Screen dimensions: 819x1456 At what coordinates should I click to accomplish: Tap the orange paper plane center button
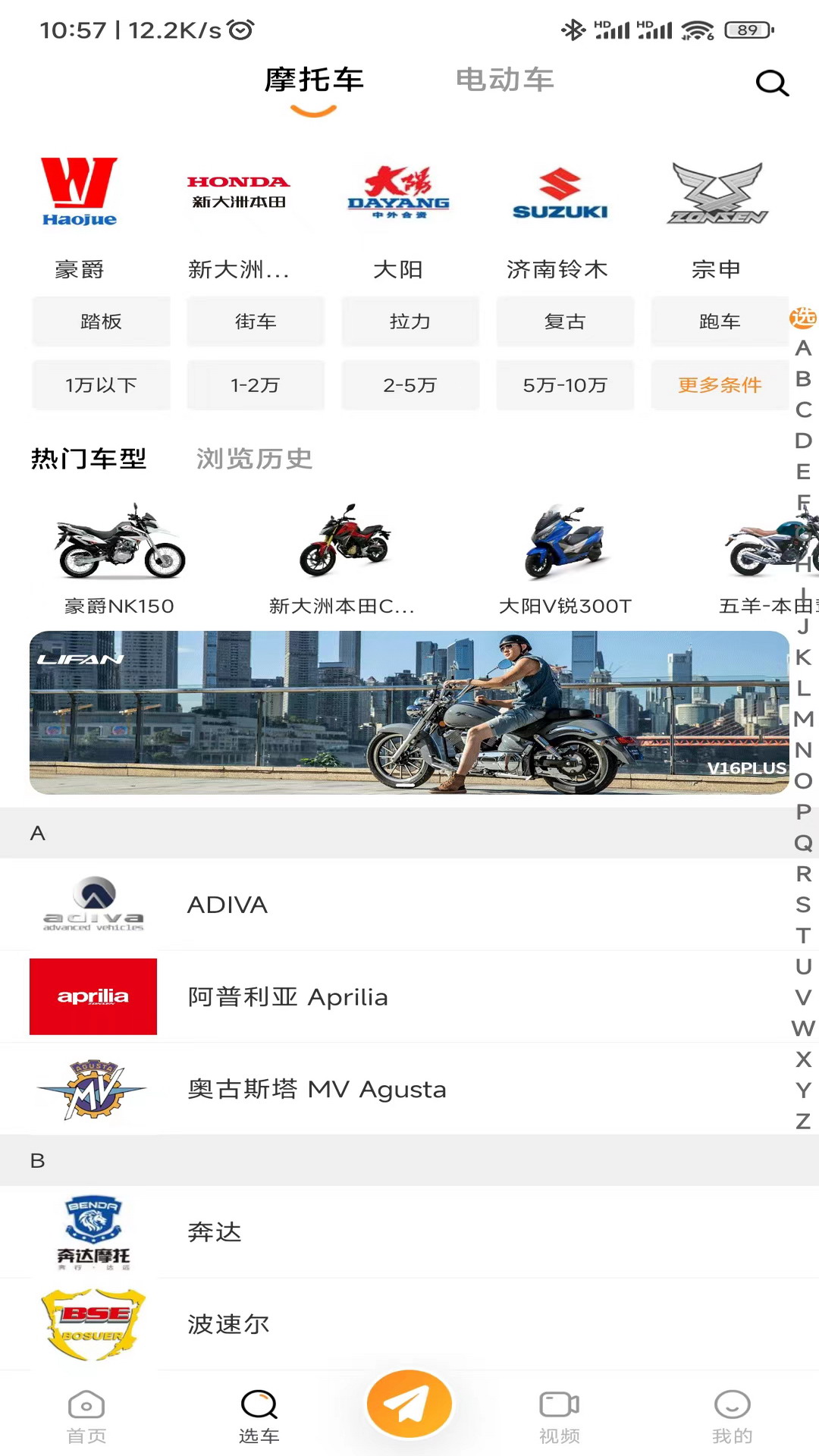(409, 1403)
